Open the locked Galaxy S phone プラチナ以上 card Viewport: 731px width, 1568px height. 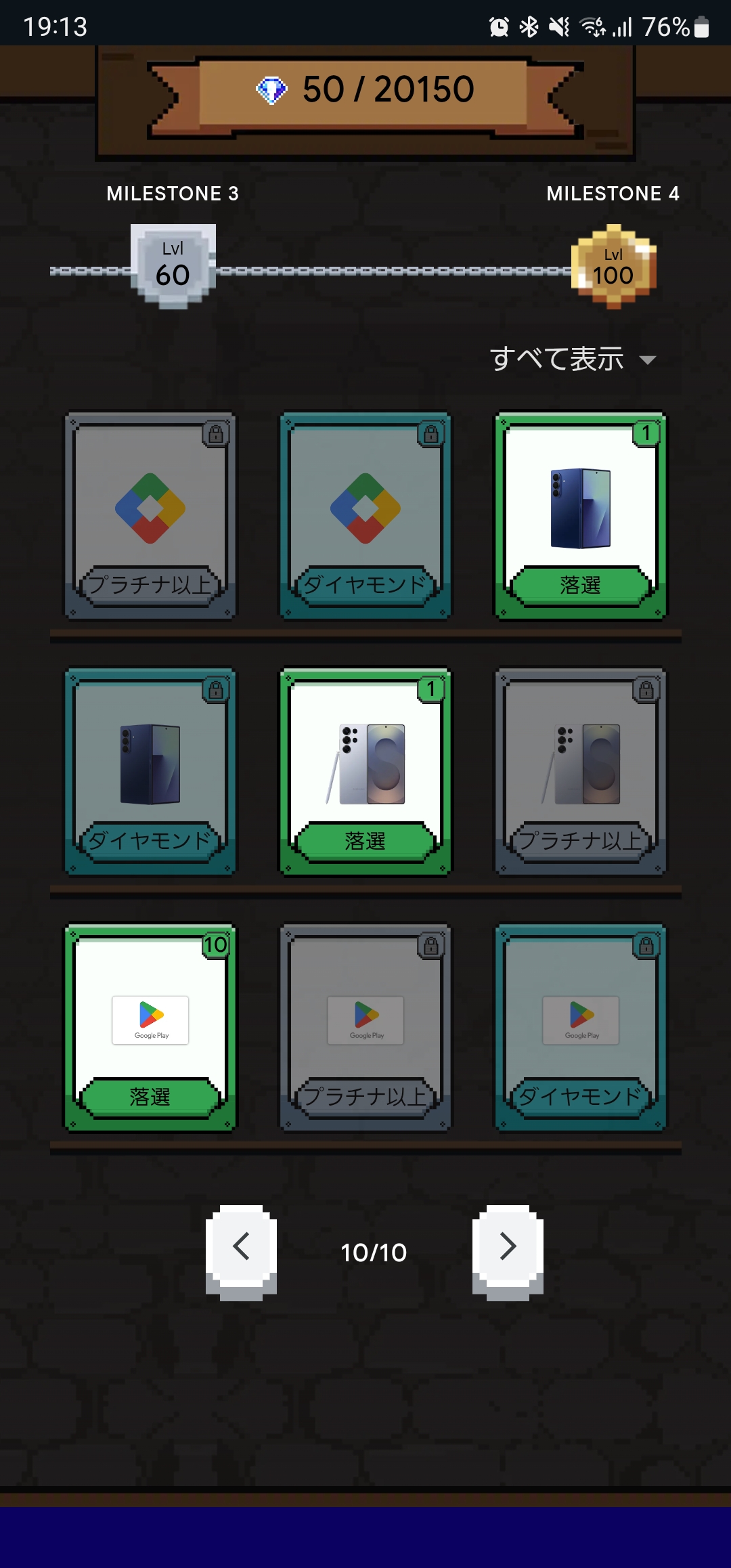580,770
